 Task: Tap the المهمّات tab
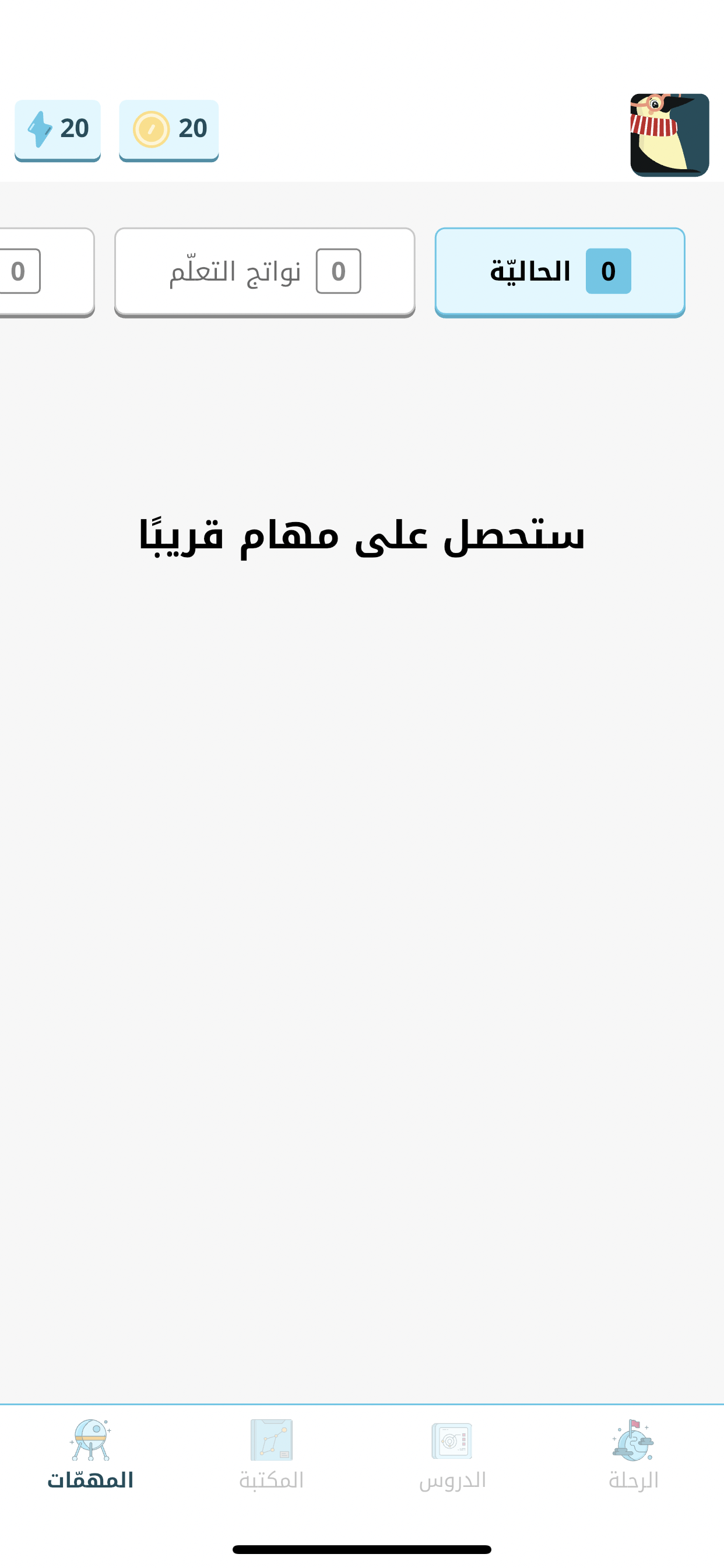[91, 1454]
